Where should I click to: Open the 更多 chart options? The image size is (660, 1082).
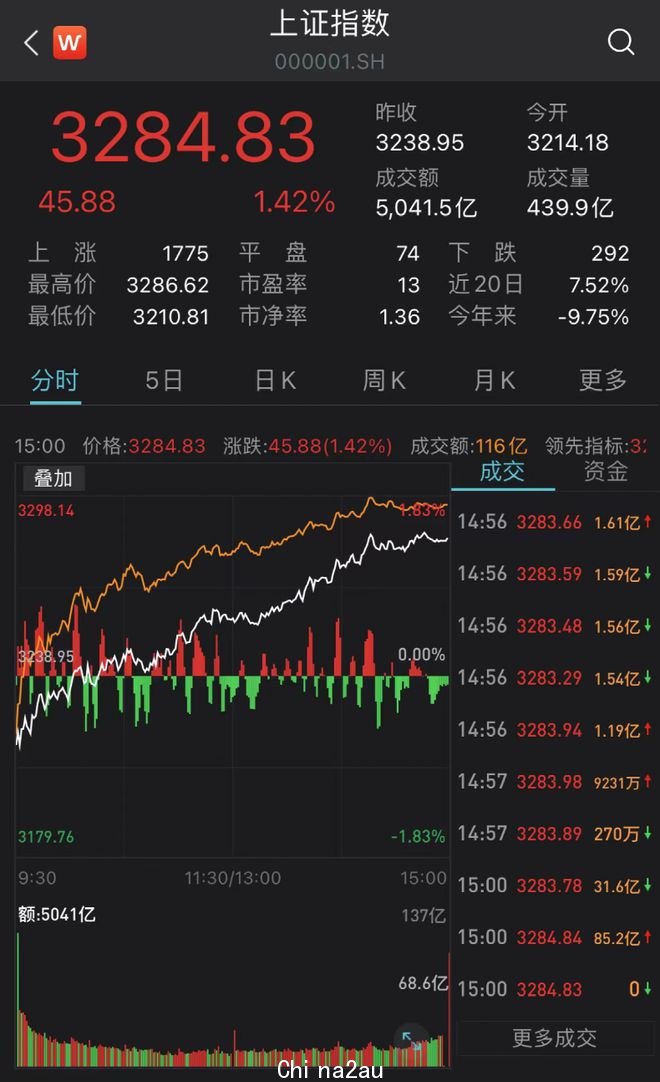603,380
